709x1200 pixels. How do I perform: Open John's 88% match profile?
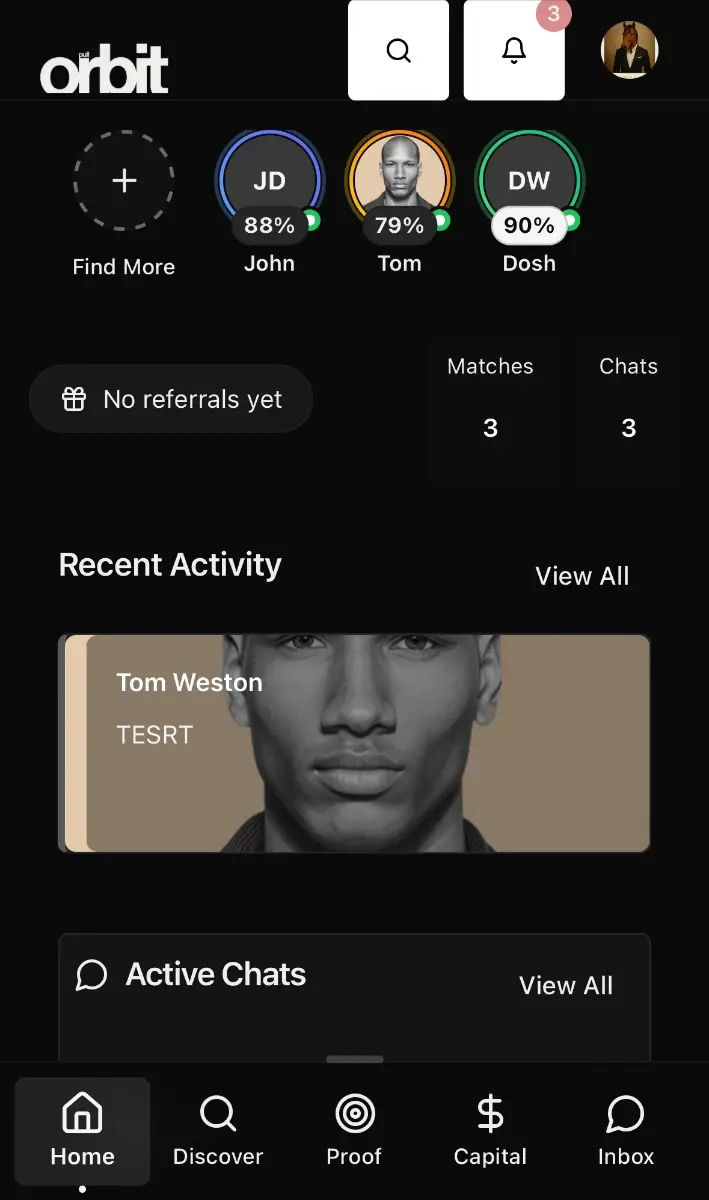click(x=269, y=181)
